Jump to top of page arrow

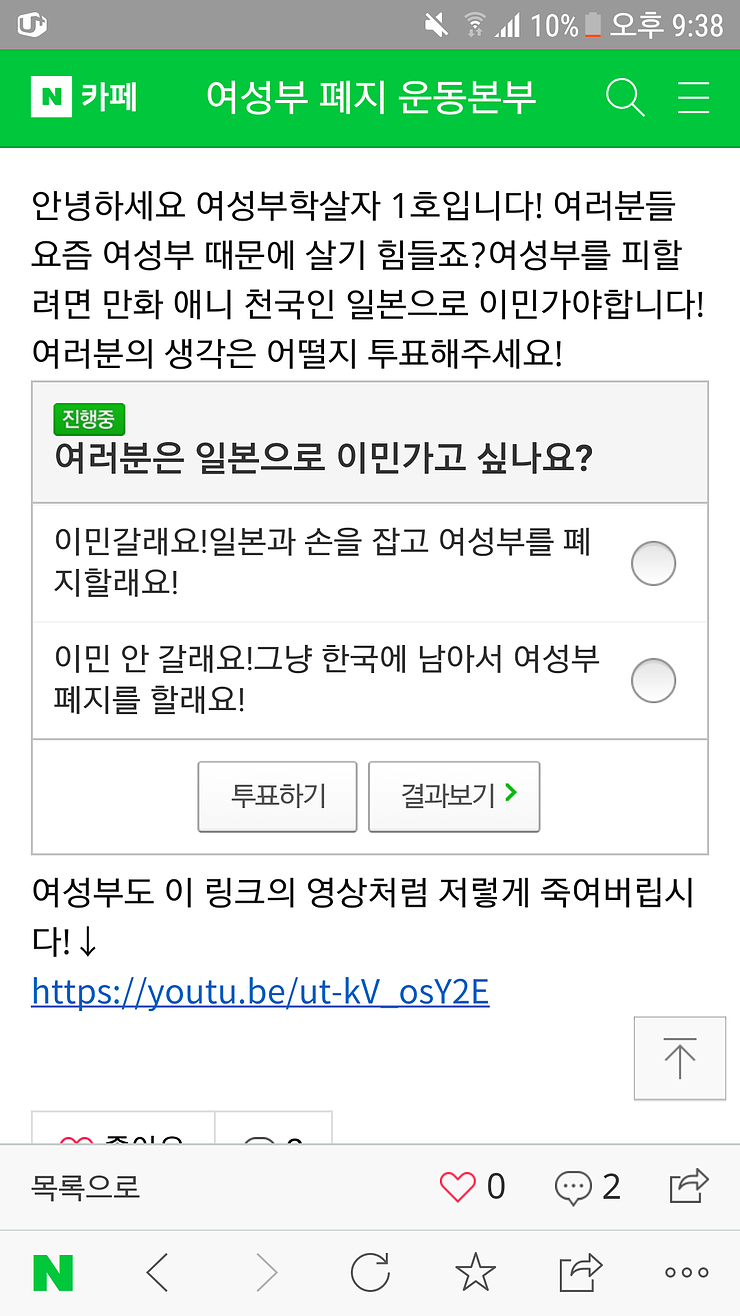click(680, 1058)
